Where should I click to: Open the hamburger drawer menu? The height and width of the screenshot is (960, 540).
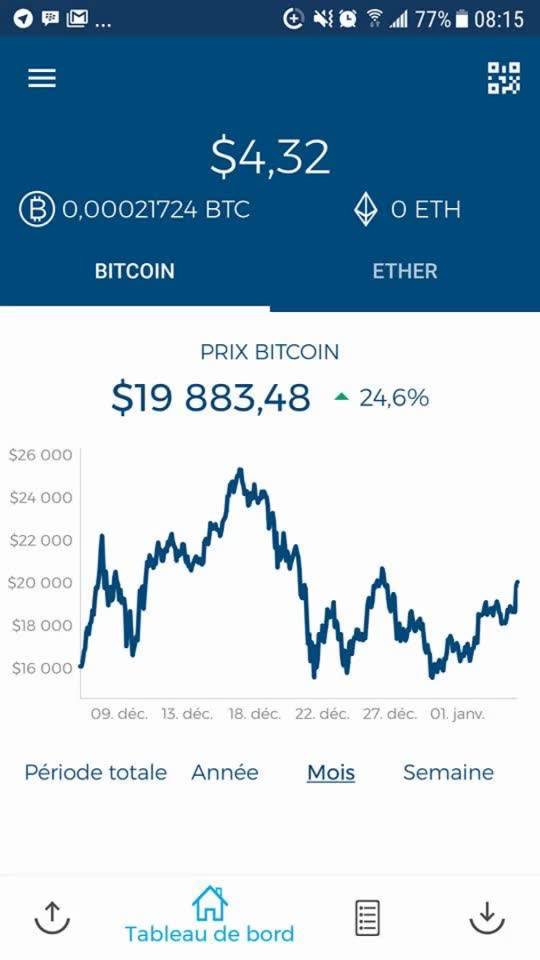42,78
